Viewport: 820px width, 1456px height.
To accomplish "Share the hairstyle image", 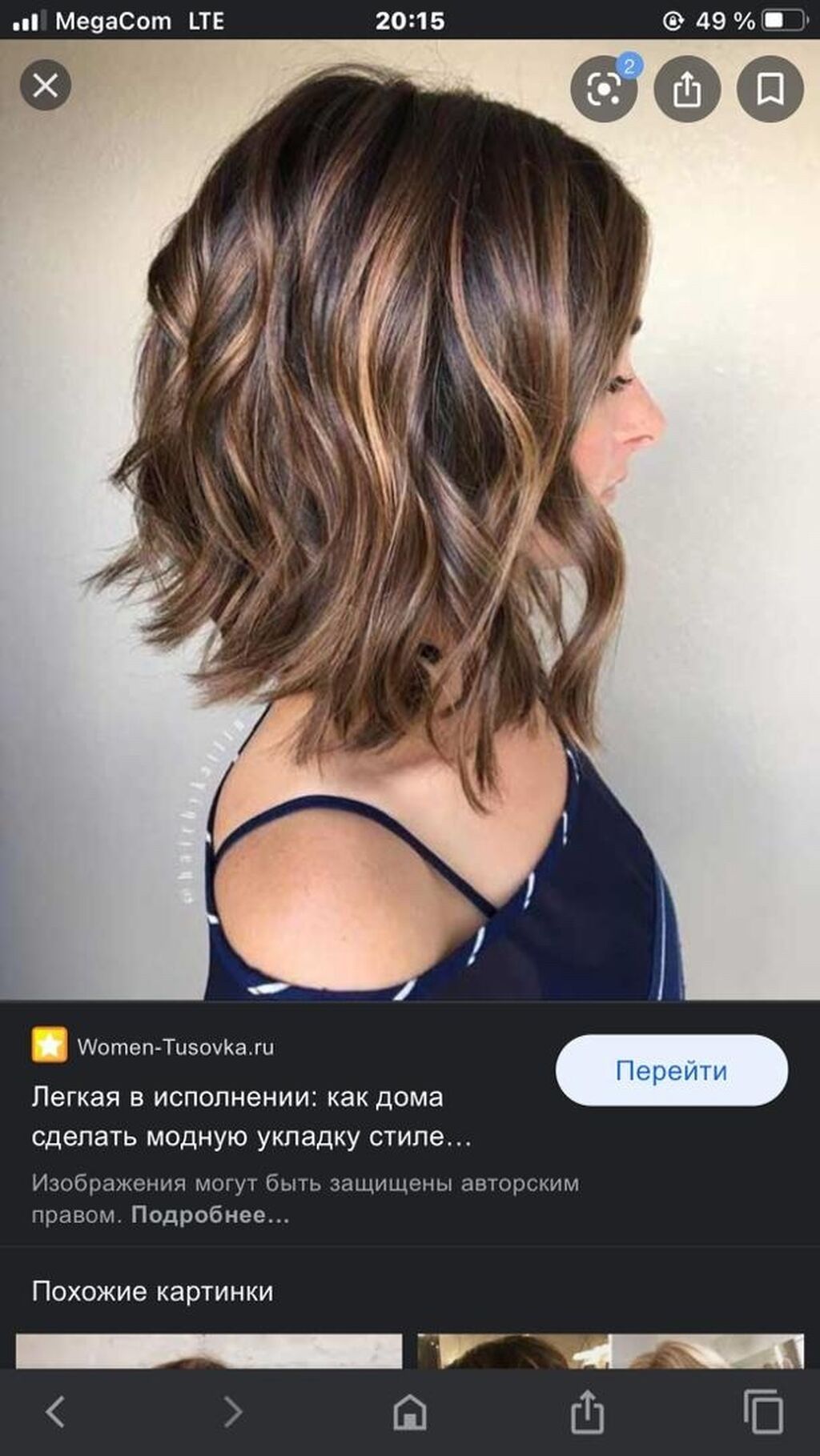I will coord(686,89).
